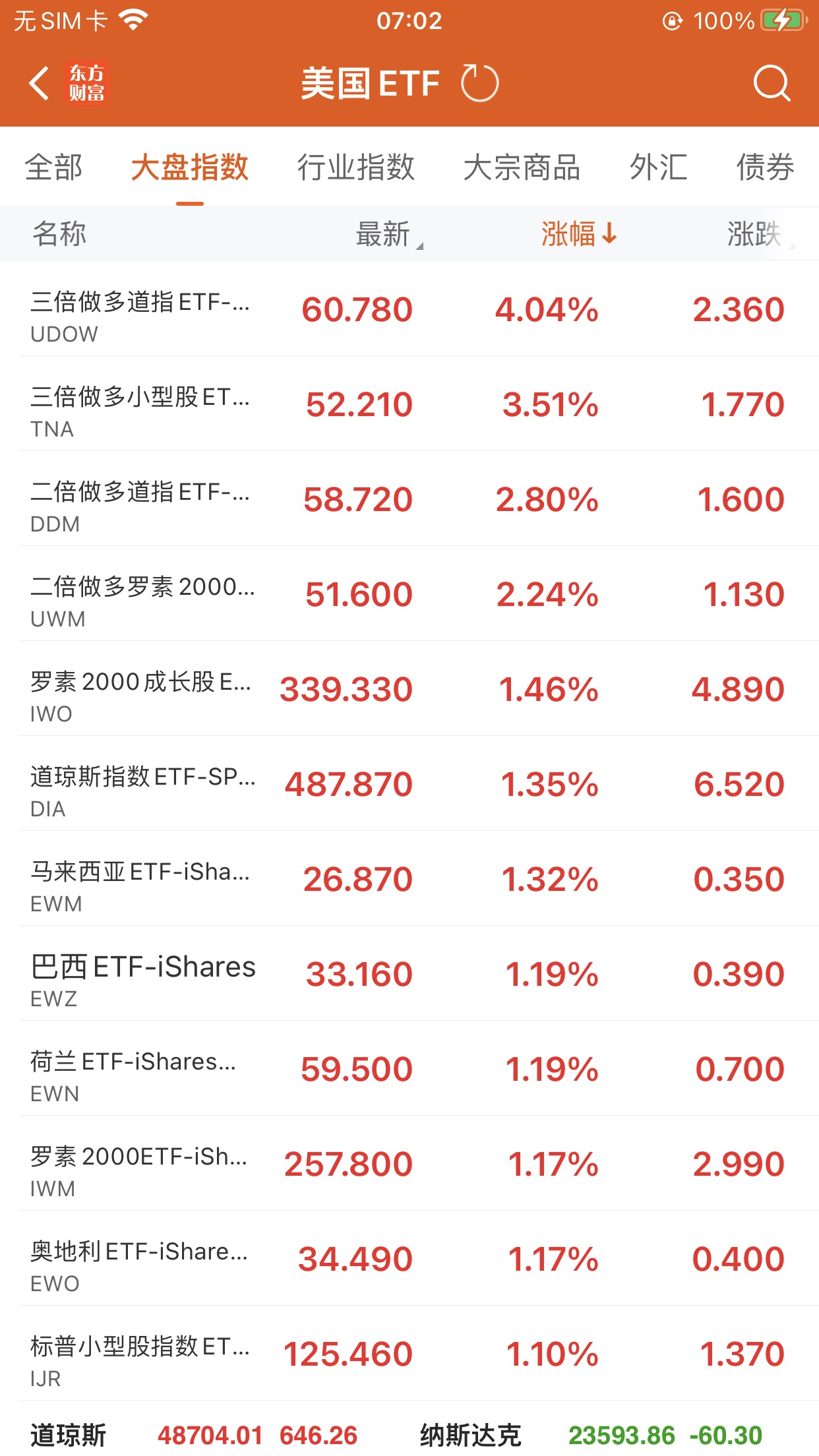Open the UDOW ETF row
Viewport: 819px width, 1456px height.
[409, 310]
